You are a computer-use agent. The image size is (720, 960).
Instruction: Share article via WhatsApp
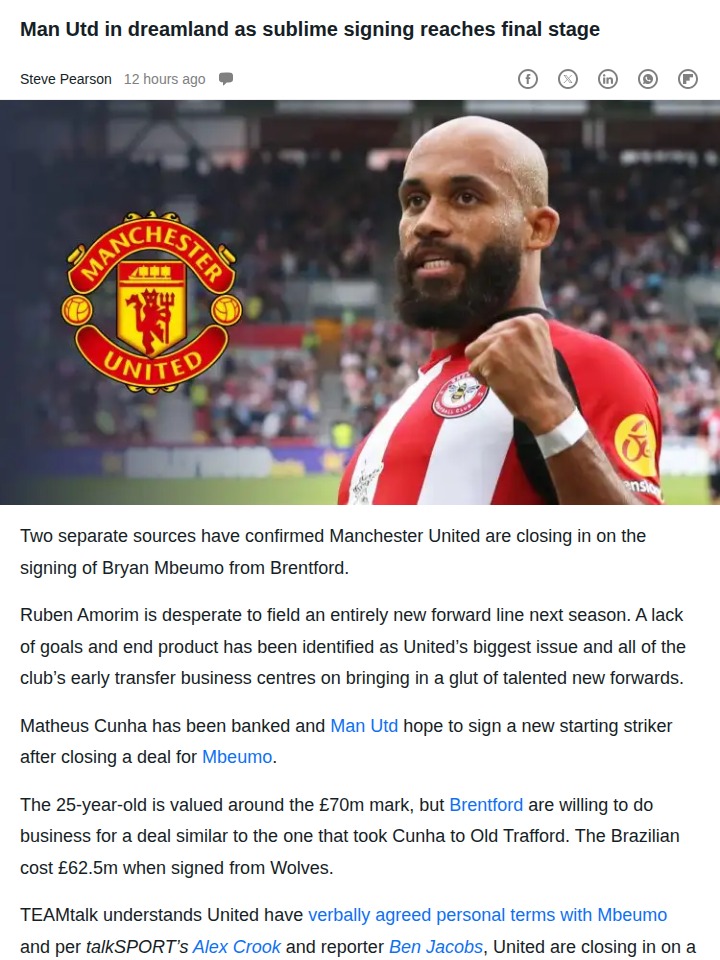click(x=648, y=79)
